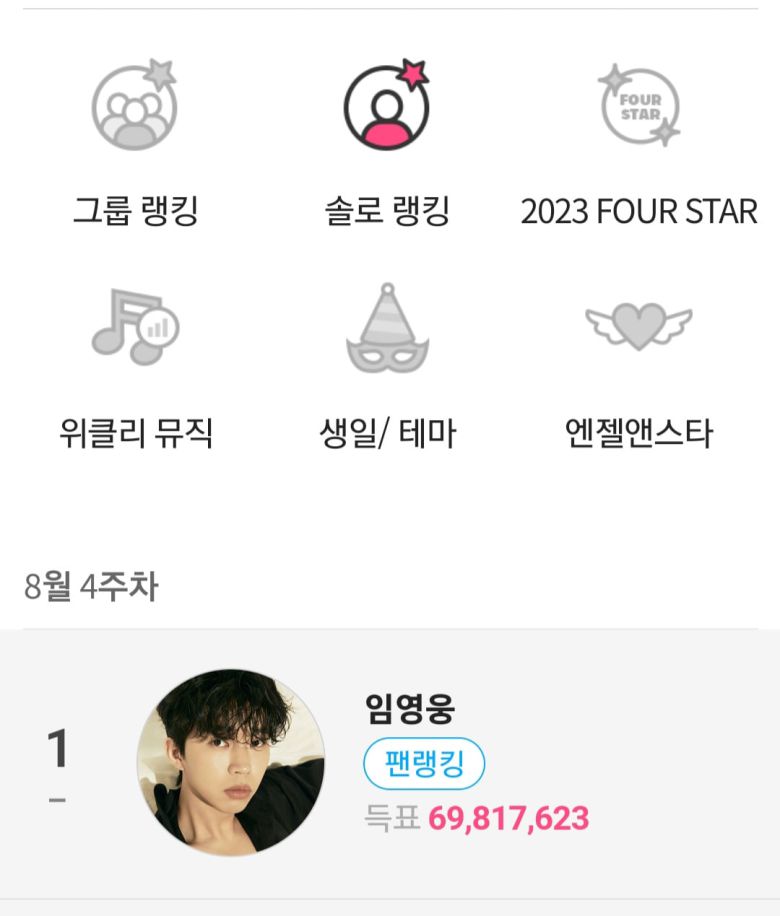Tap the highlighted pink solo ranking person icon
The height and width of the screenshot is (916, 780).
point(388,115)
